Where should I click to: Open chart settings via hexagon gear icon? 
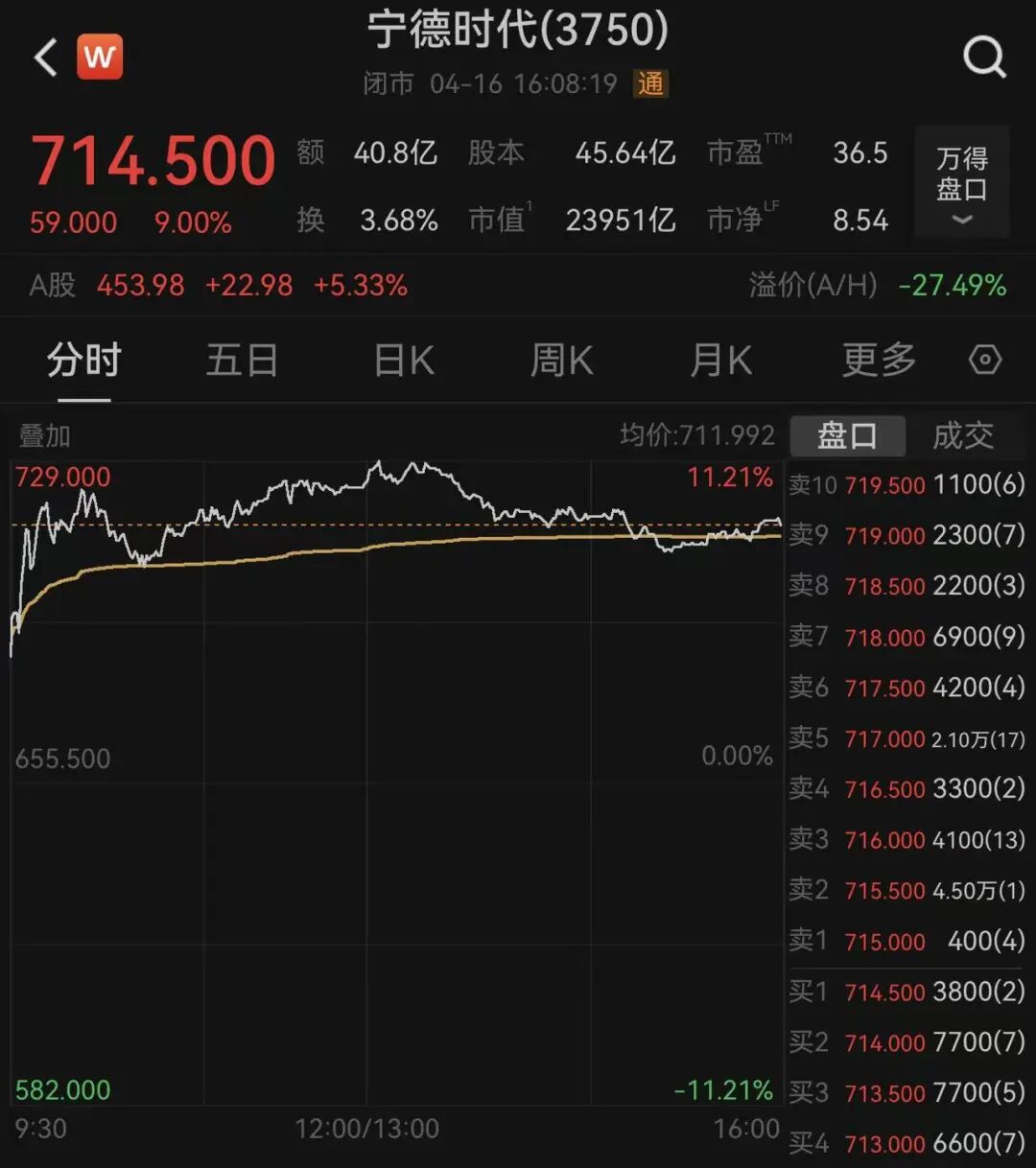click(x=984, y=360)
